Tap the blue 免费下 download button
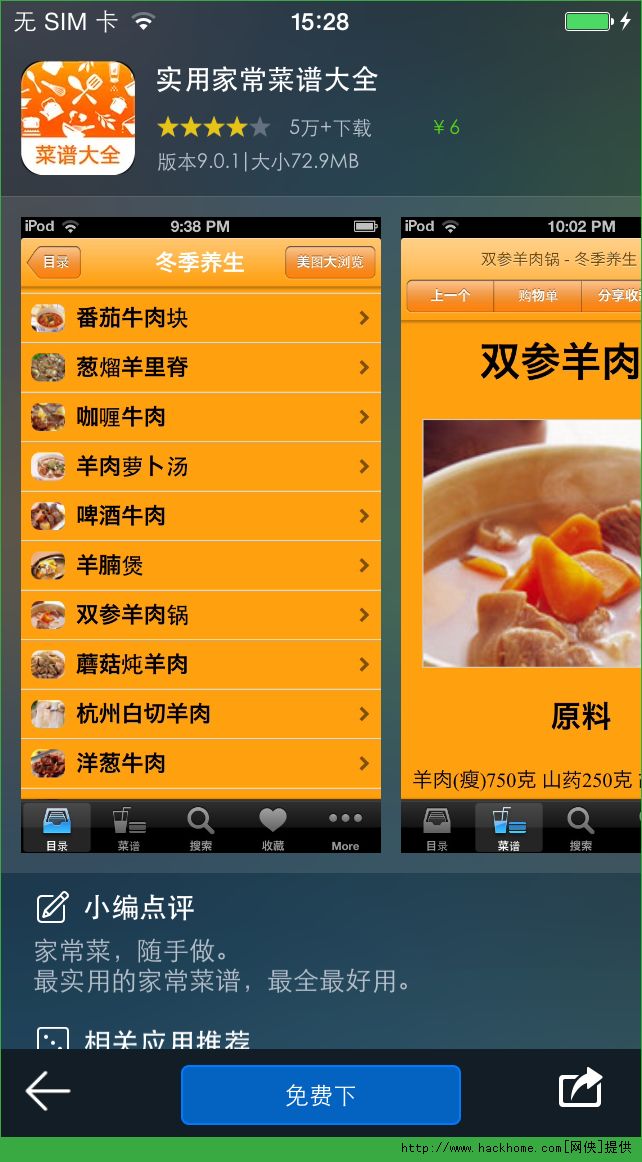 point(320,1095)
